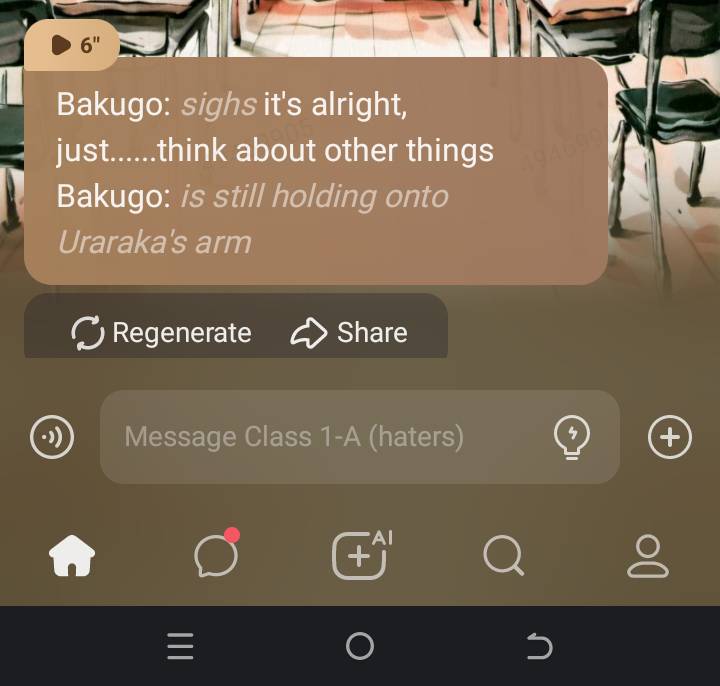The image size is (720, 686).
Task: Open the plus attachment menu
Action: click(x=670, y=437)
